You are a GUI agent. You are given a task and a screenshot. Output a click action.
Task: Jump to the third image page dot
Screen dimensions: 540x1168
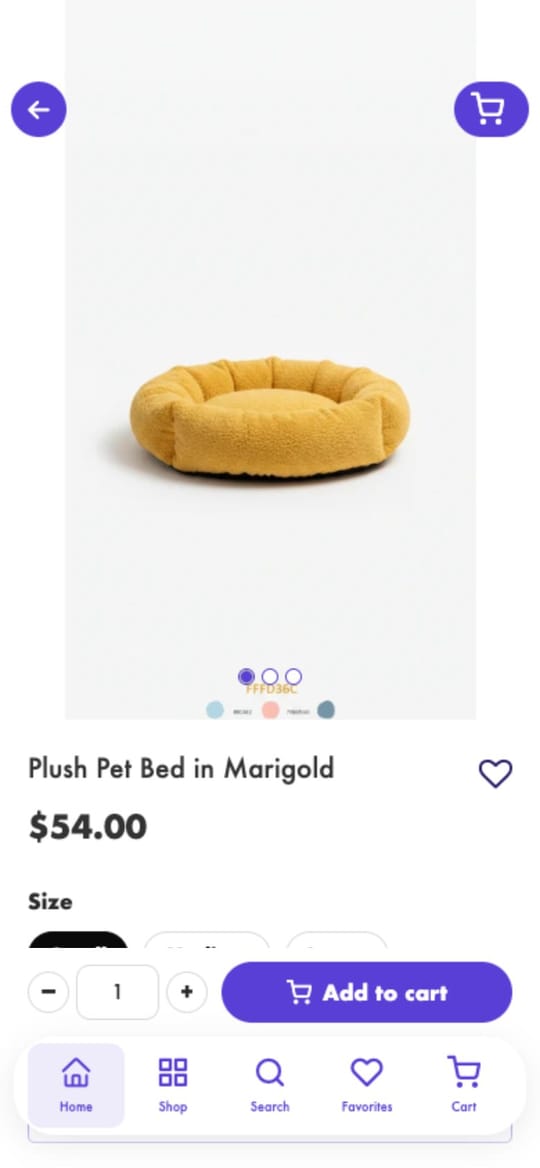tap(293, 676)
